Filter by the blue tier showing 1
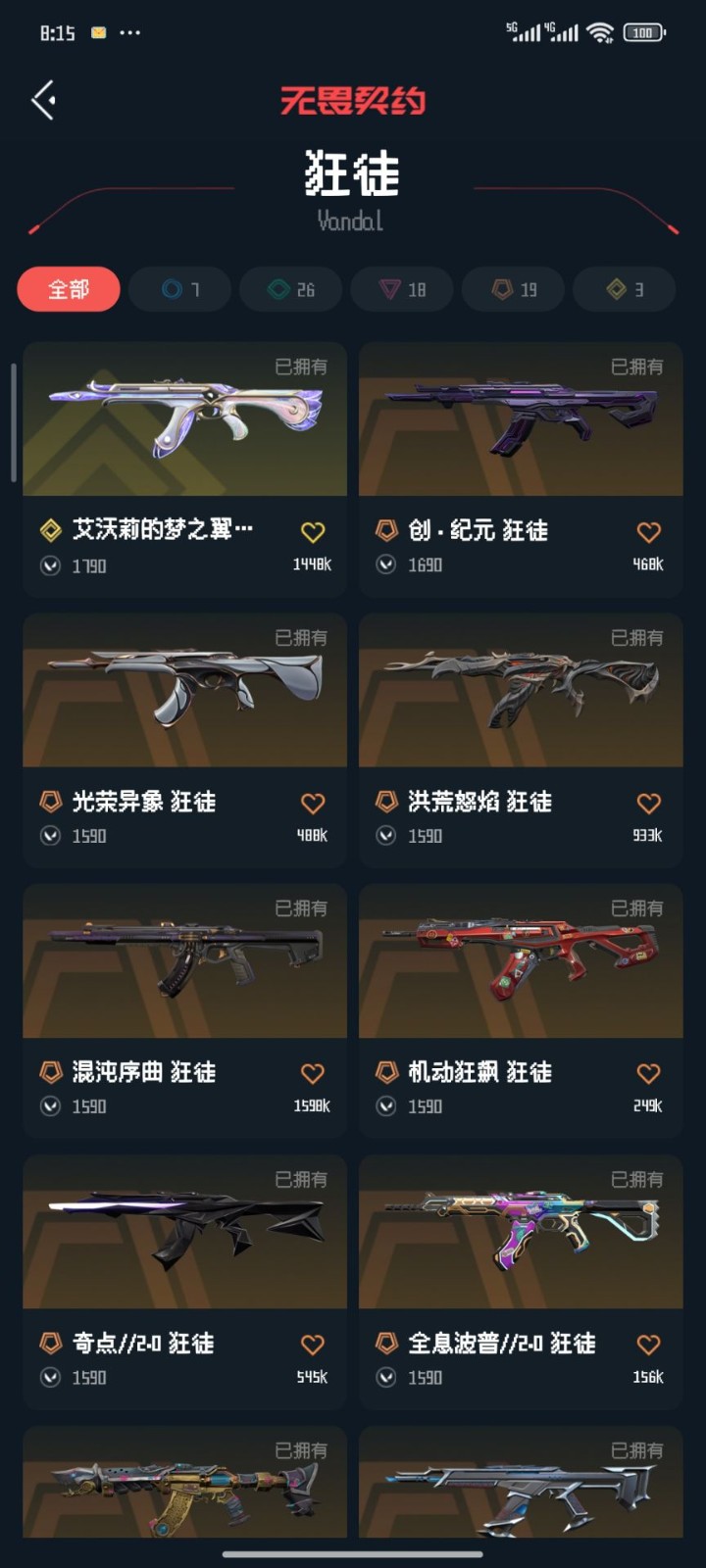 tap(180, 289)
